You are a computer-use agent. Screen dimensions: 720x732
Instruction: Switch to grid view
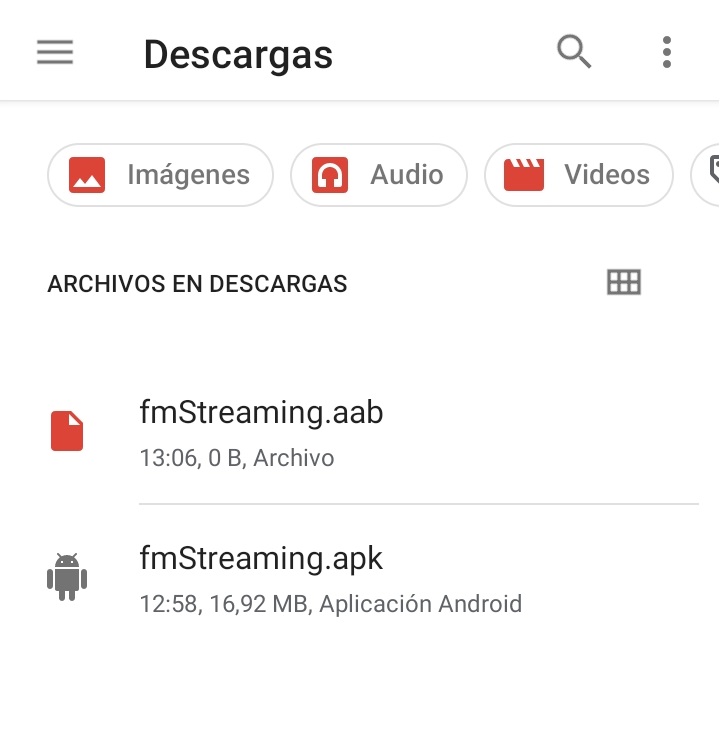[623, 283]
